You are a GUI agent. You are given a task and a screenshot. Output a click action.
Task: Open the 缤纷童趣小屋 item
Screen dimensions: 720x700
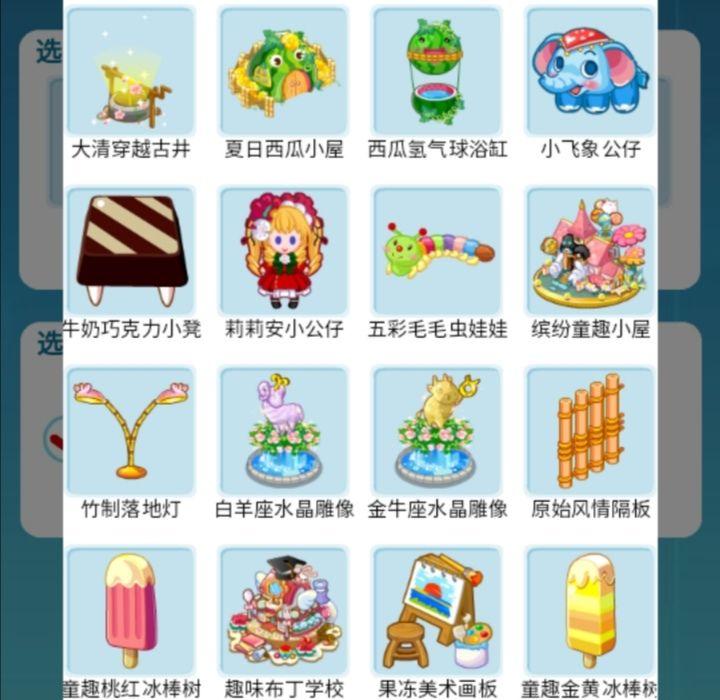(590, 252)
